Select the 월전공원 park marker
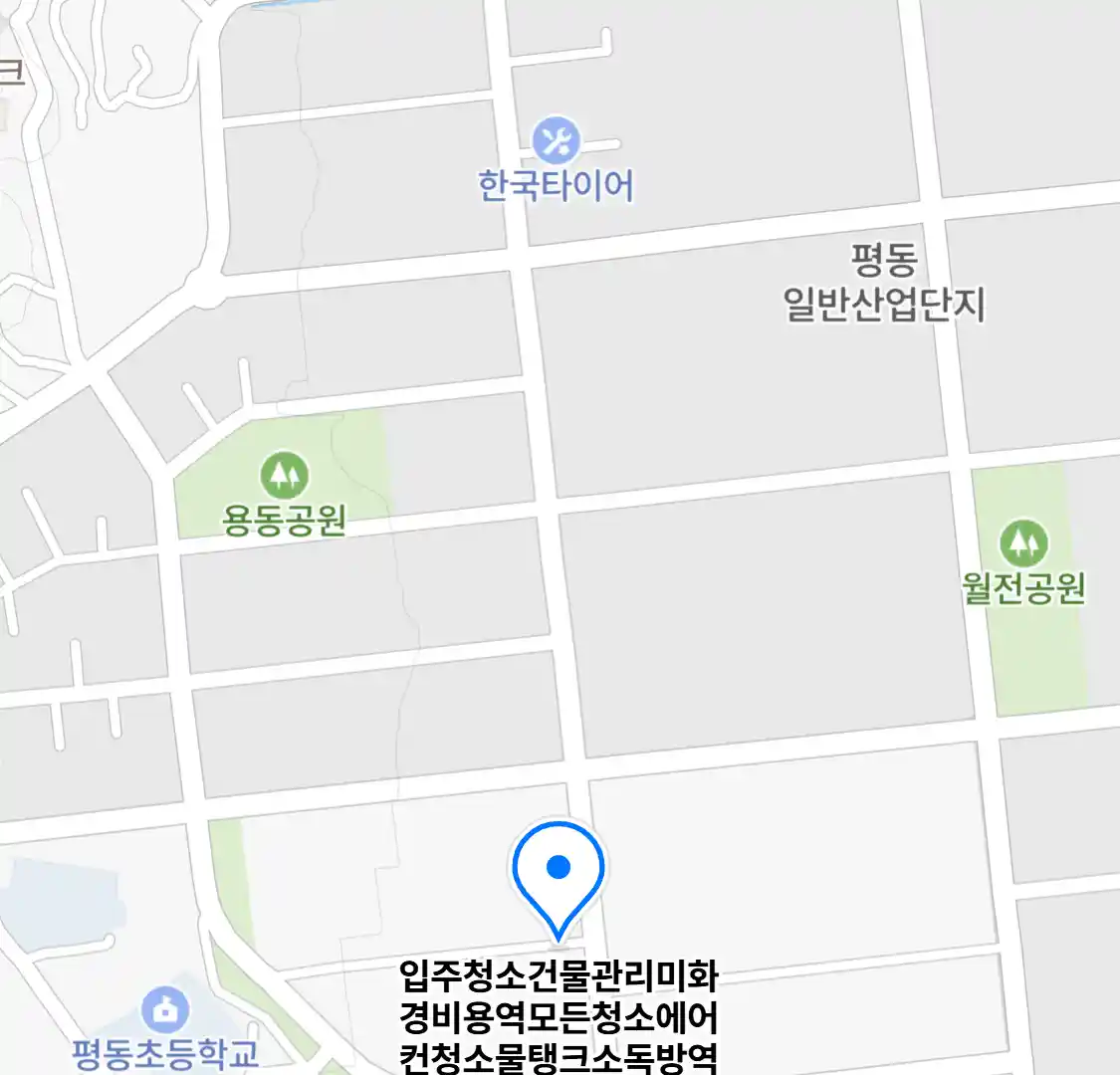Image resolution: width=1120 pixels, height=1075 pixels. pos(1022,543)
